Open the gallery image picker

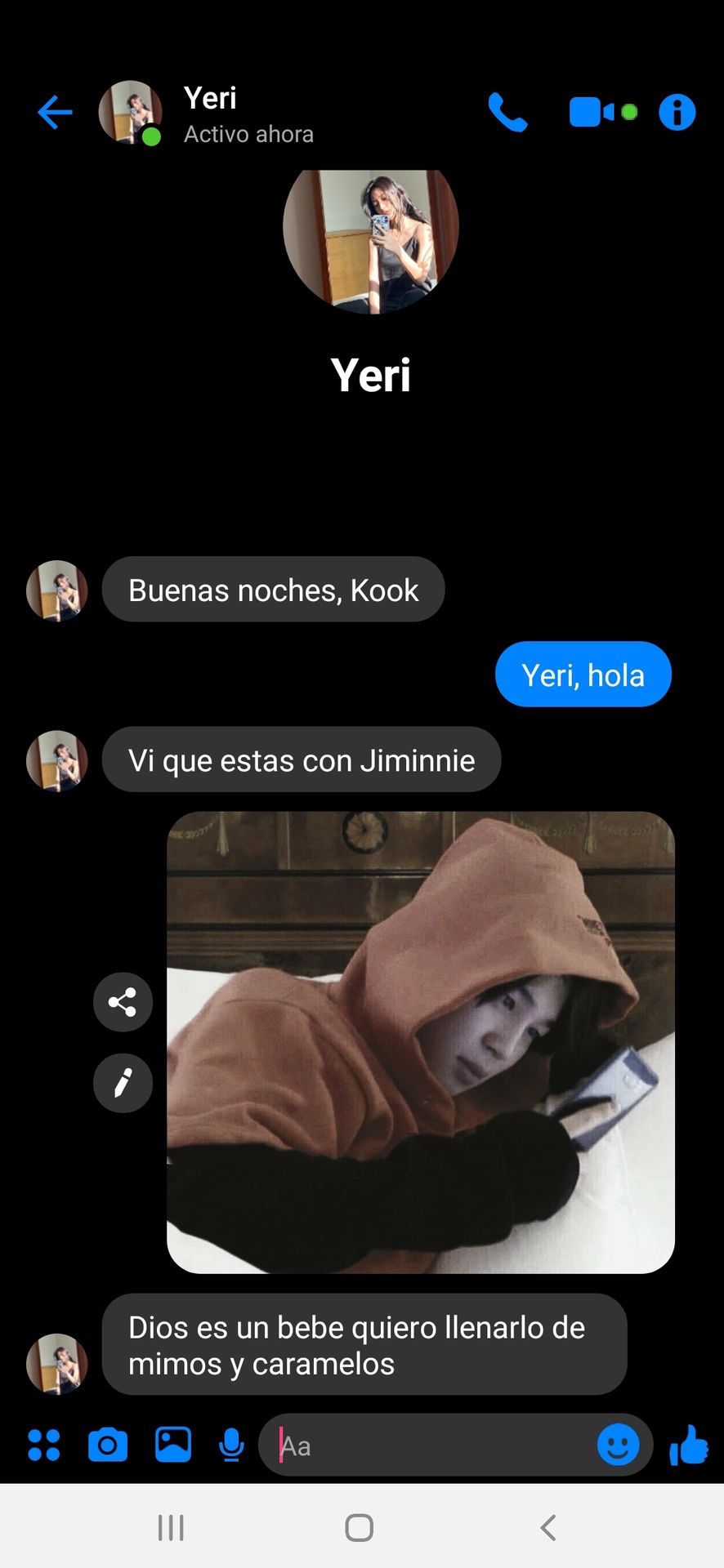coord(173,1445)
